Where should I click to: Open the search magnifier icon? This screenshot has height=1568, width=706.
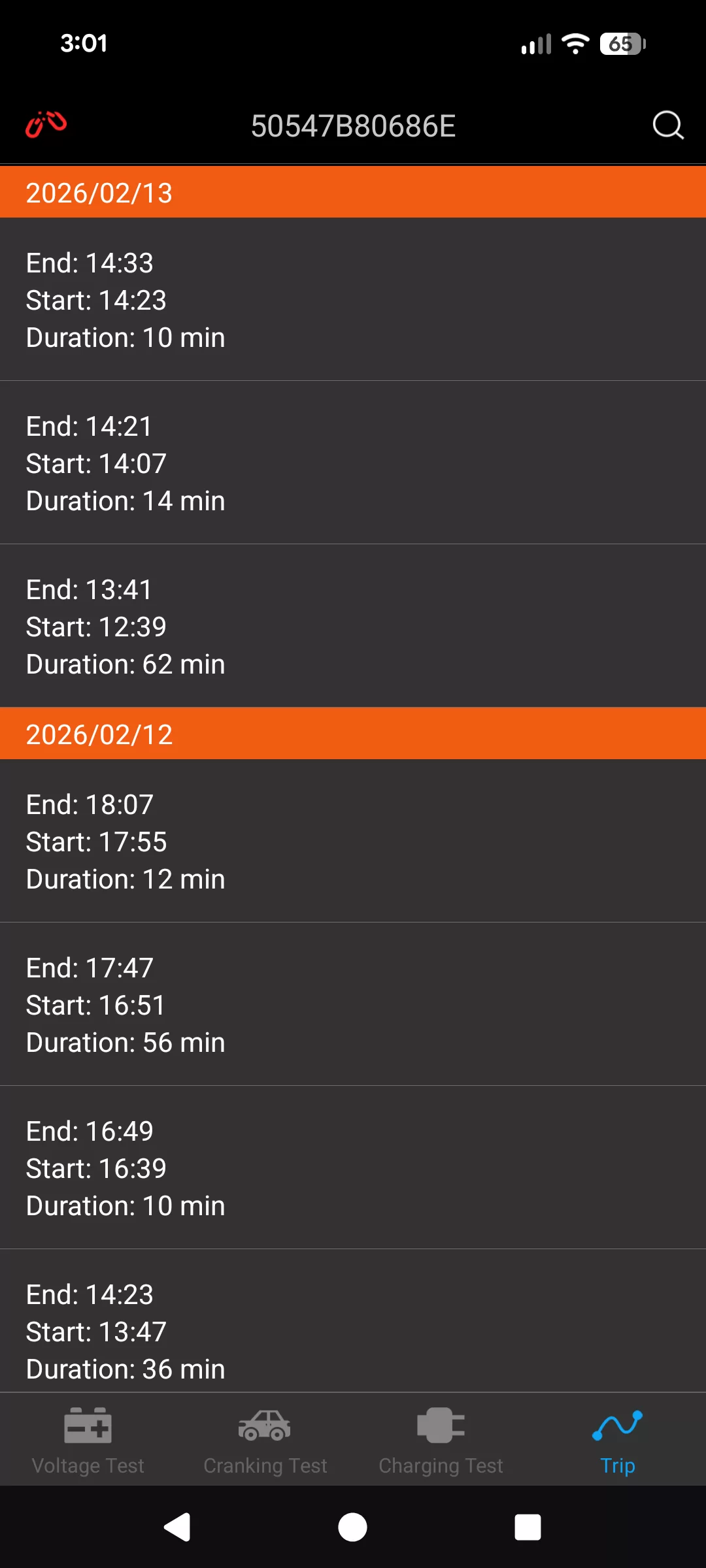[x=667, y=125]
